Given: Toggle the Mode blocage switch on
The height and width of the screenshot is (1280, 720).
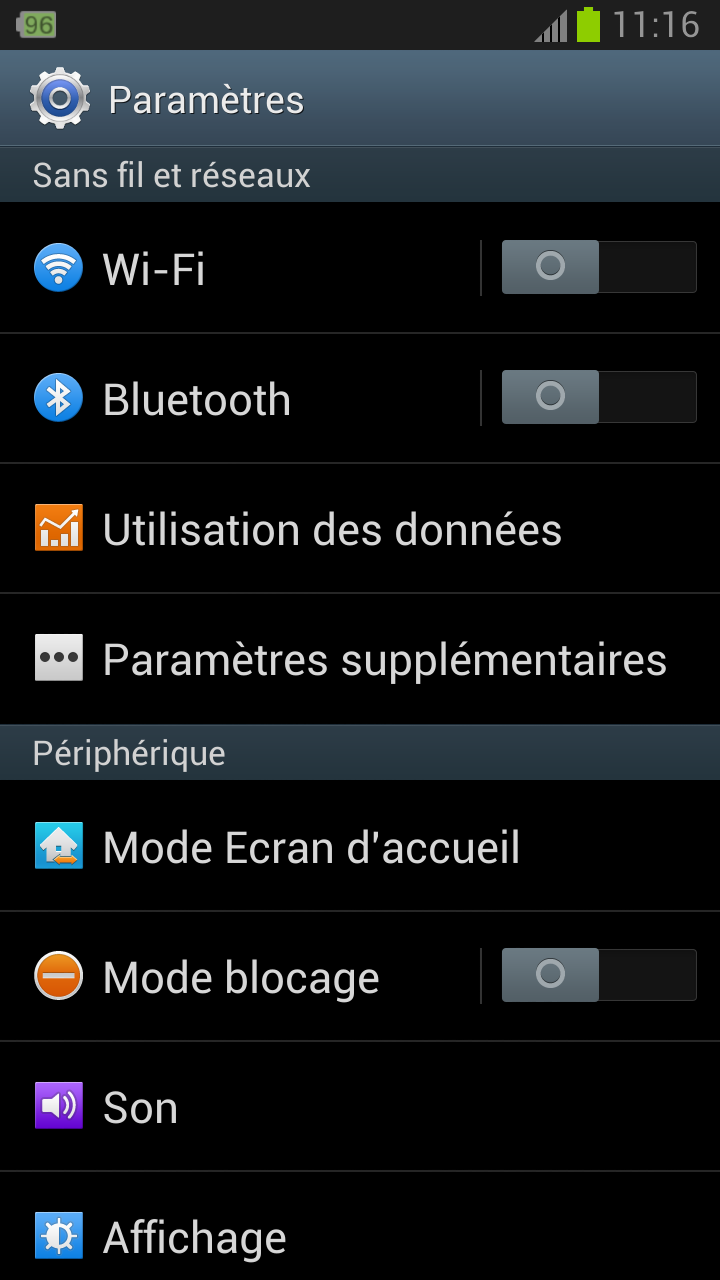Looking at the screenshot, I should (599, 975).
